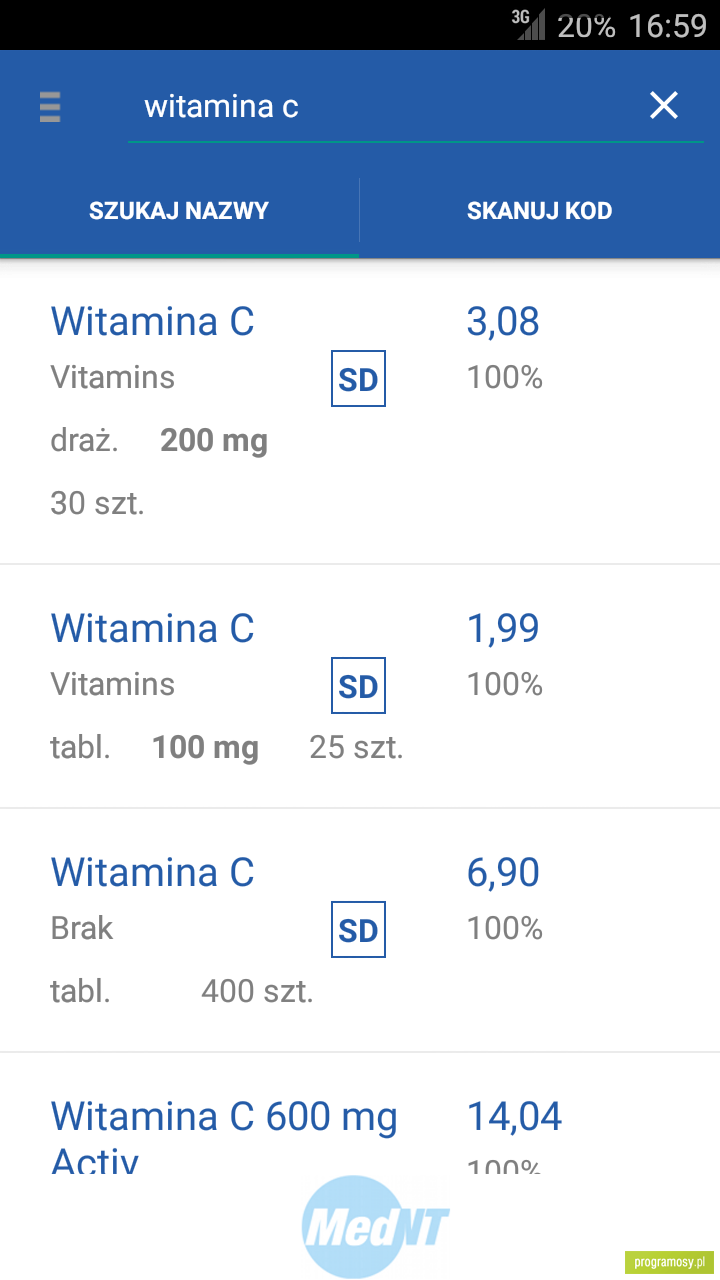Edit the 'witamina c' search field
720x1280 pixels.
pyautogui.click(x=385, y=106)
